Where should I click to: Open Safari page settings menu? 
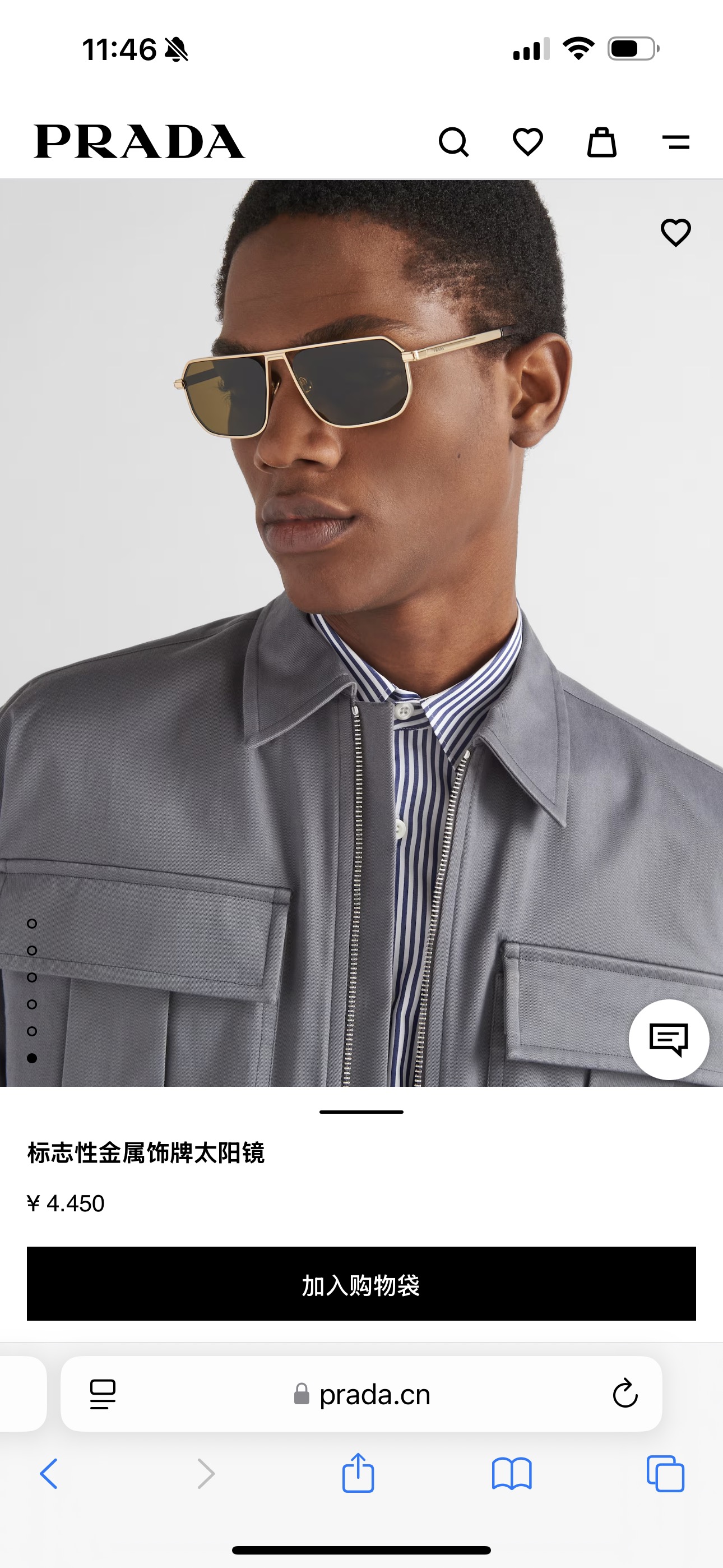(x=102, y=1394)
